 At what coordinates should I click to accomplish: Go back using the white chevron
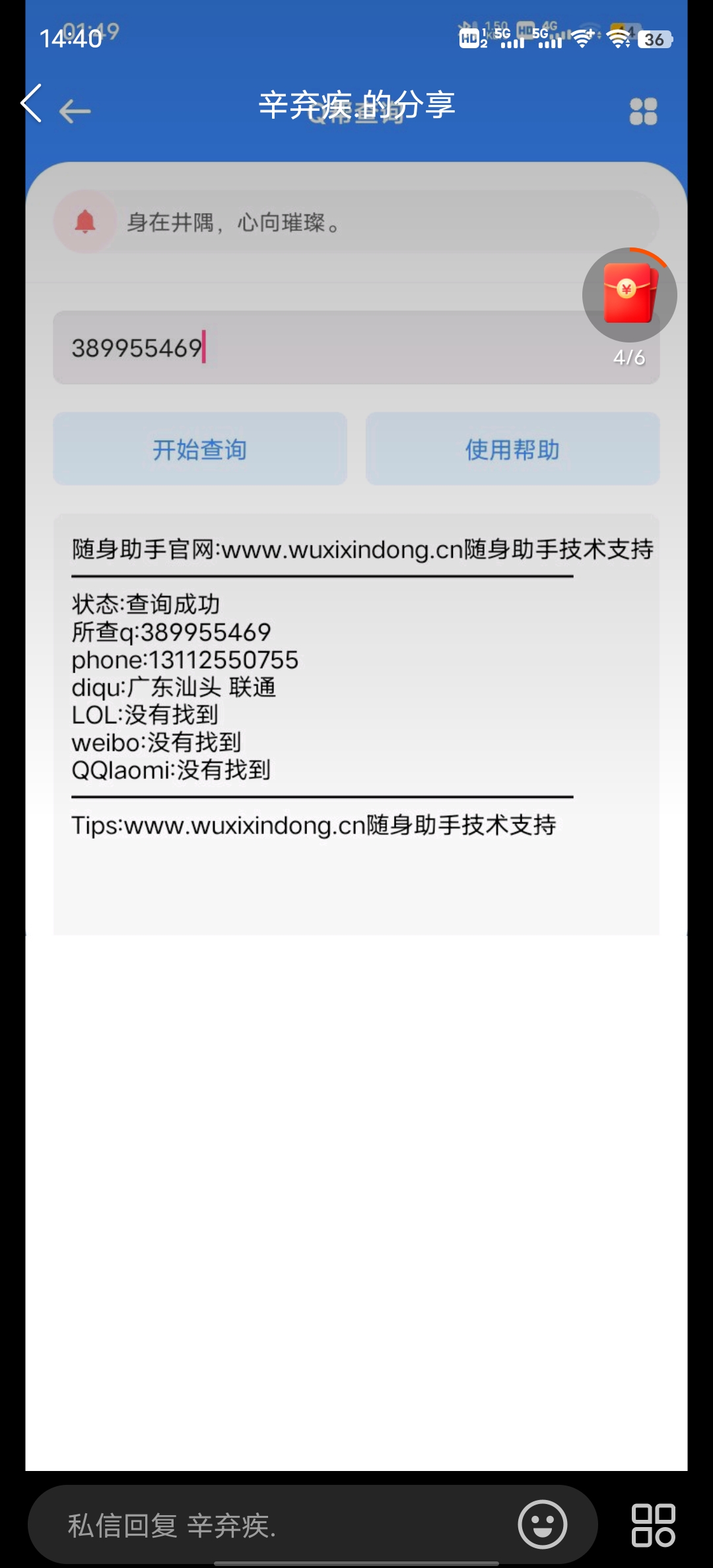pyautogui.click(x=31, y=103)
